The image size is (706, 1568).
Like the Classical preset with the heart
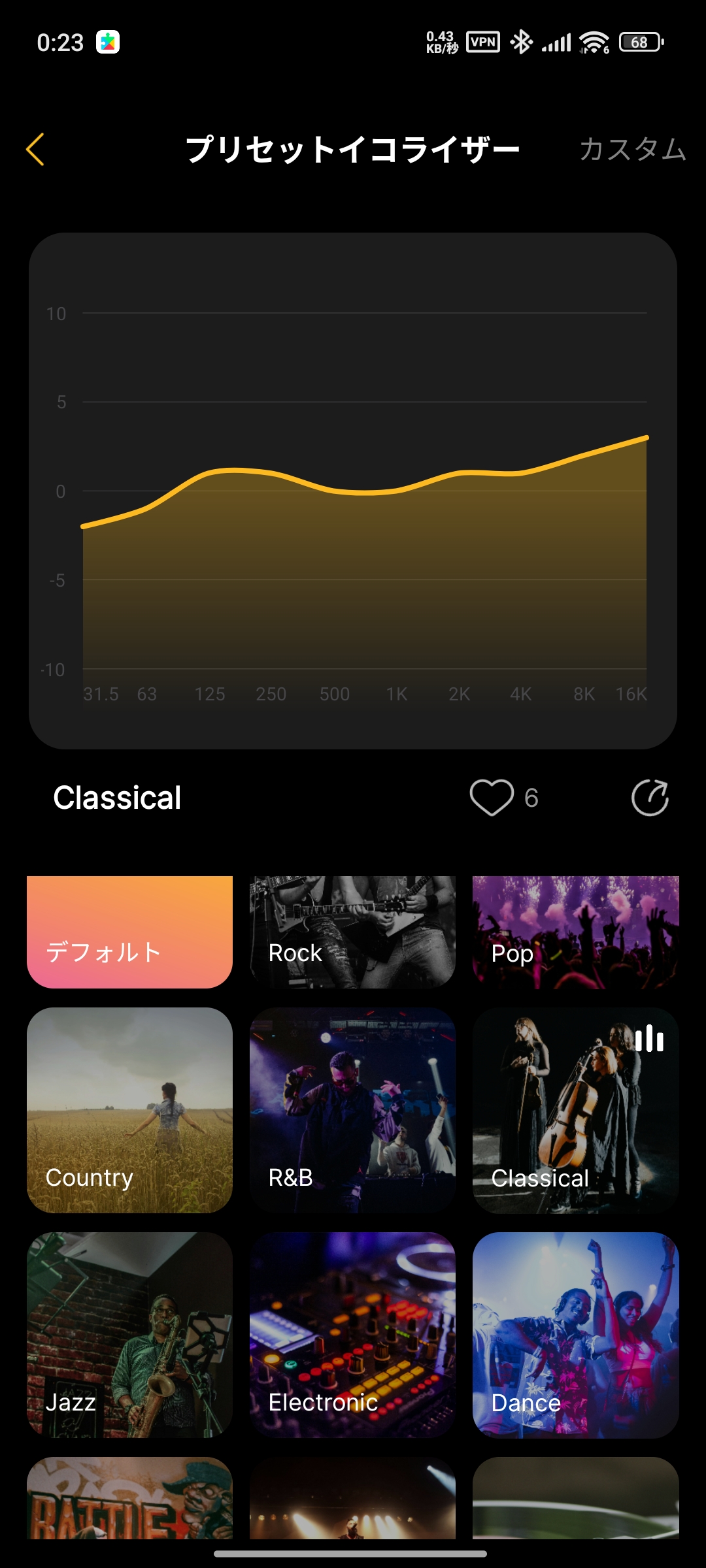pyautogui.click(x=492, y=798)
